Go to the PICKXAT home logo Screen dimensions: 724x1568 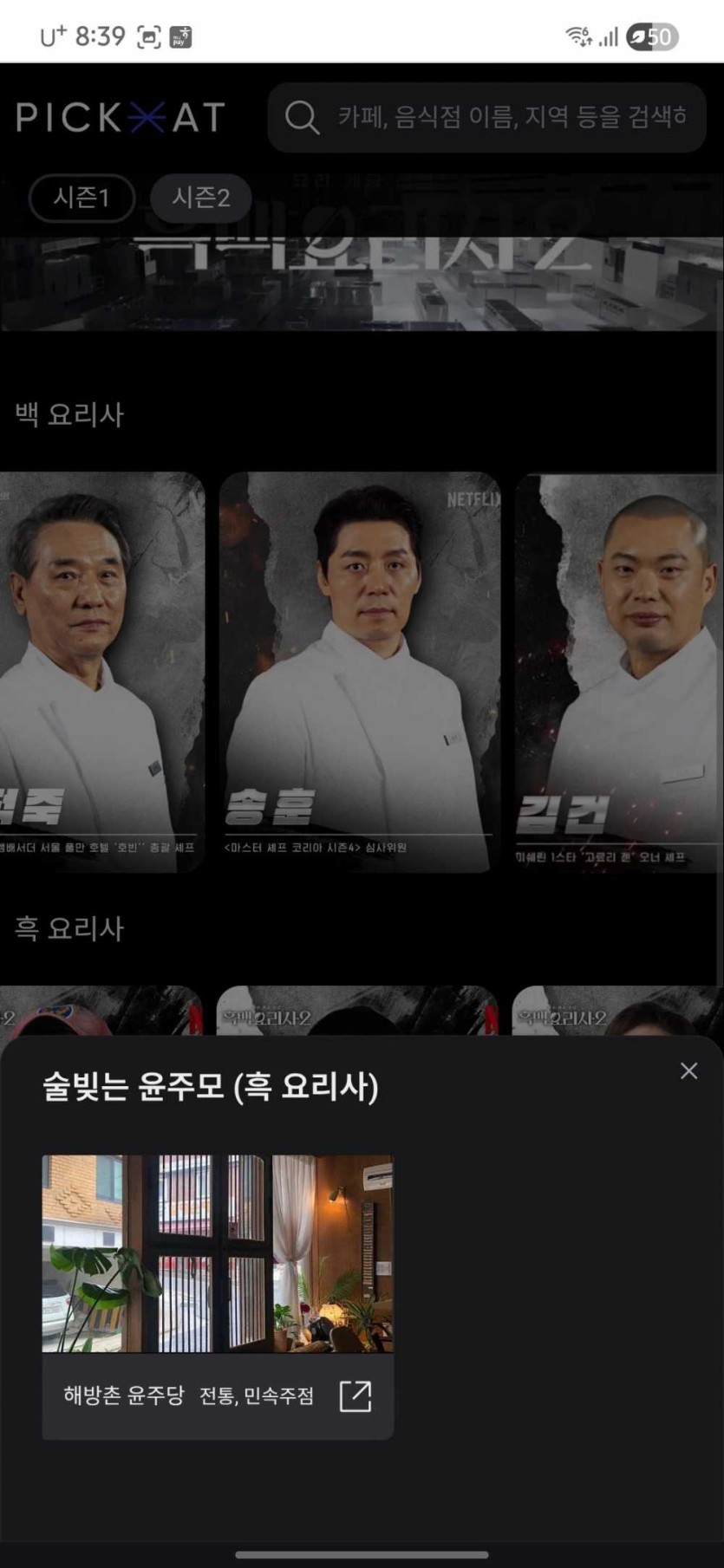point(121,117)
